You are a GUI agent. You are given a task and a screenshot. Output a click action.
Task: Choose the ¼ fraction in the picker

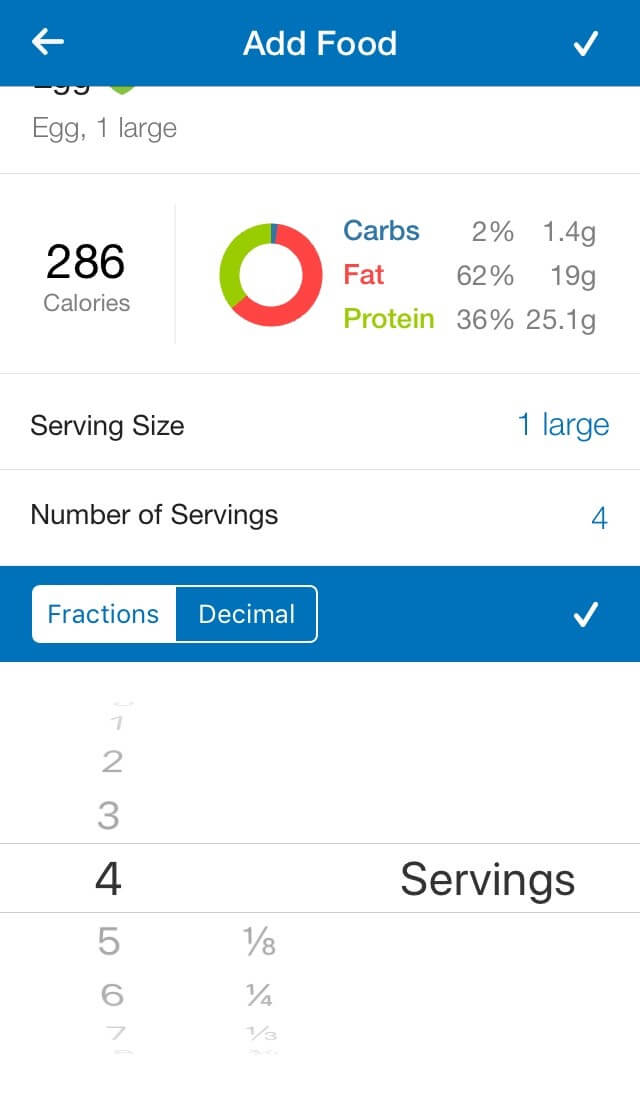259,994
